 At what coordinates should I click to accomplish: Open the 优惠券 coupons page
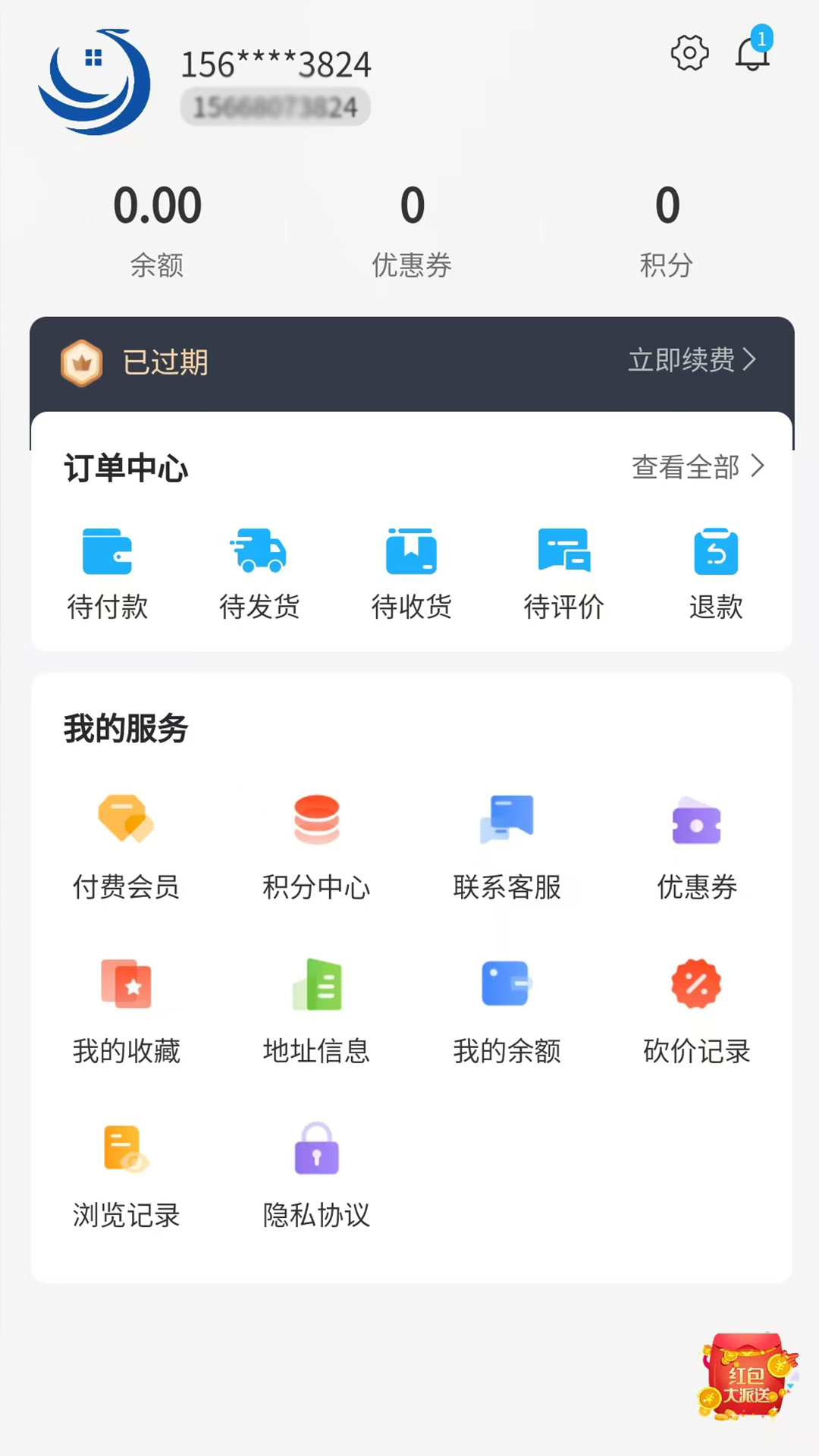[695, 846]
